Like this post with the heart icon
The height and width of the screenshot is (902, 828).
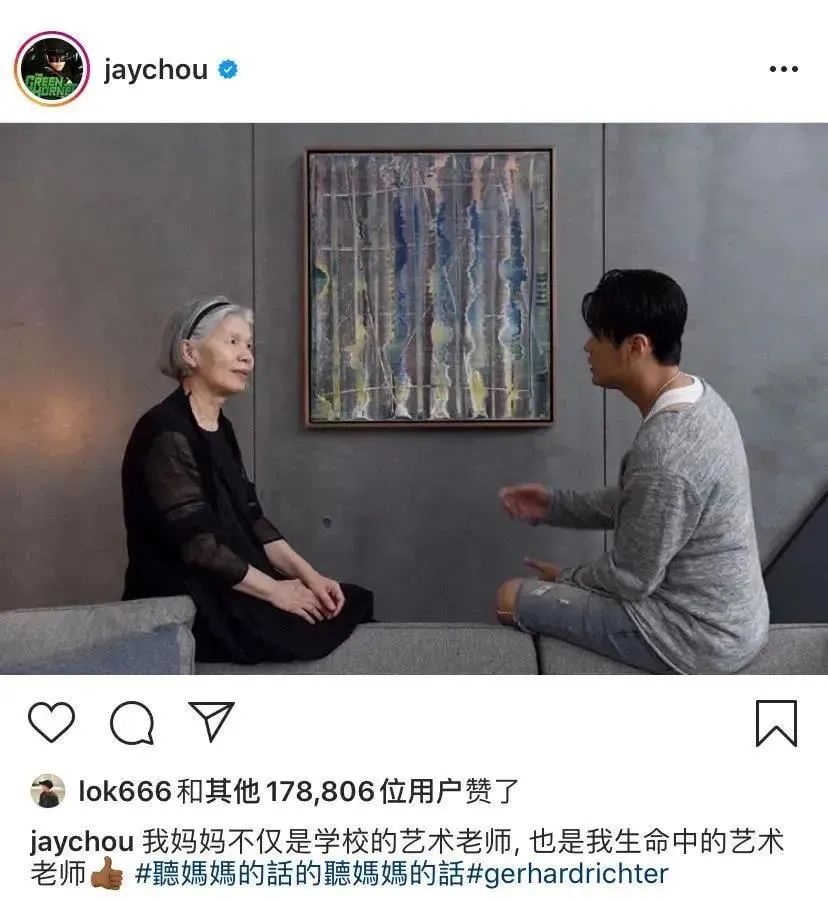pyautogui.click(x=51, y=722)
